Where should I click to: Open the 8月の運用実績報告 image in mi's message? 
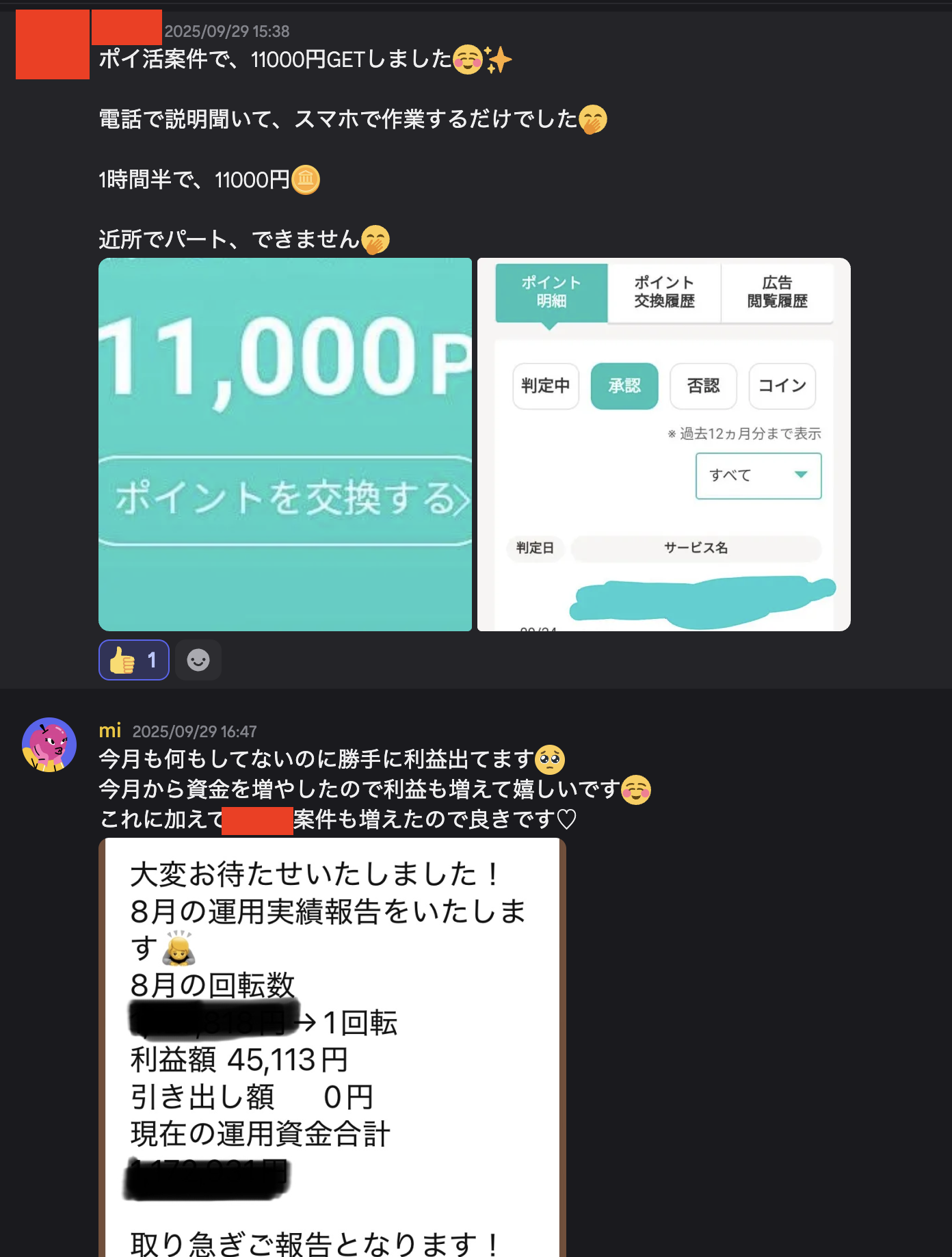coord(332,1047)
